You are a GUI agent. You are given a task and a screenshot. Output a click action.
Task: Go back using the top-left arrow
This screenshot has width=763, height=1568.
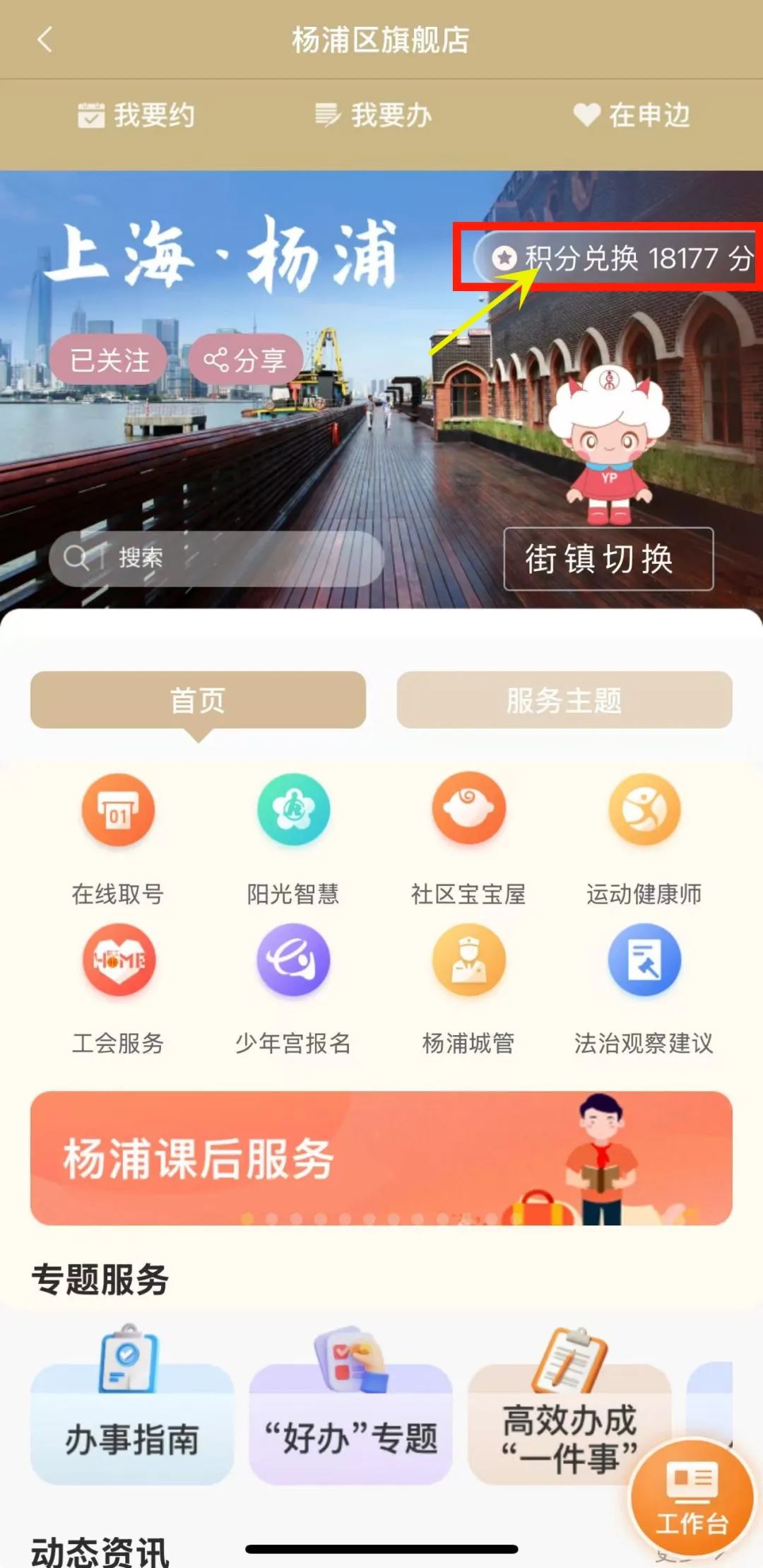45,40
